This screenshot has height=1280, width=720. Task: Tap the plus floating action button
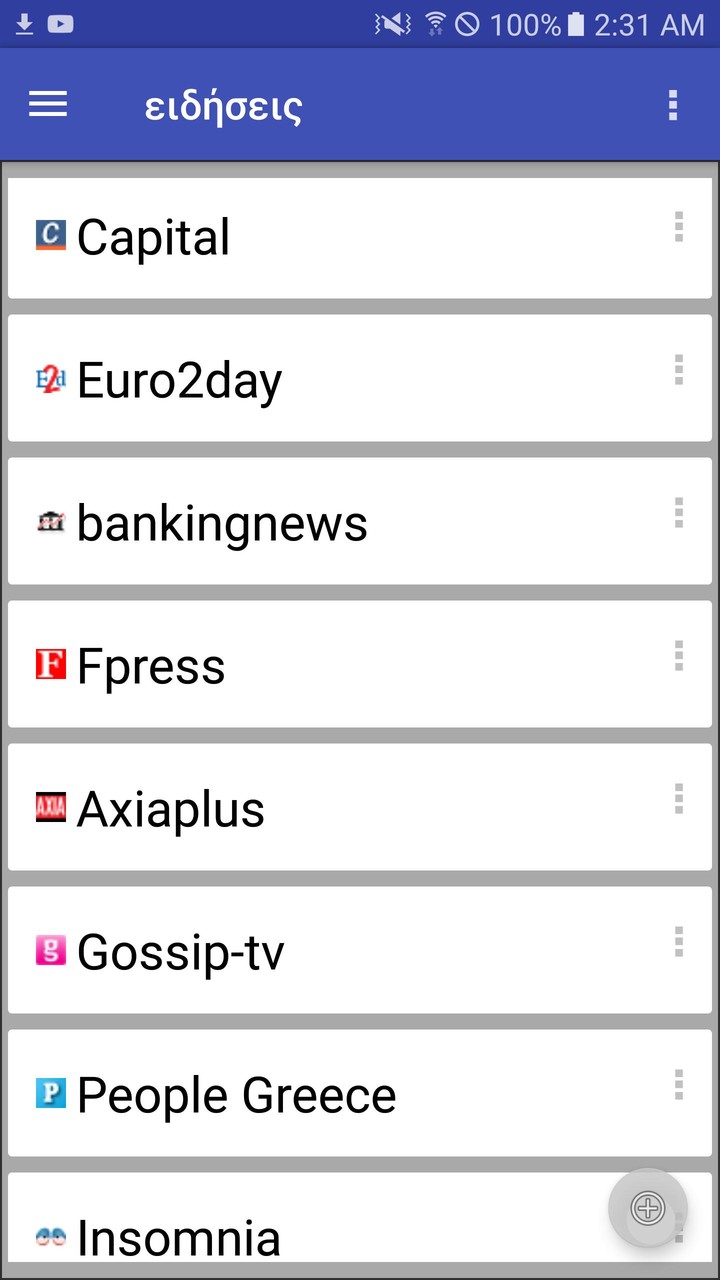pyautogui.click(x=648, y=1208)
